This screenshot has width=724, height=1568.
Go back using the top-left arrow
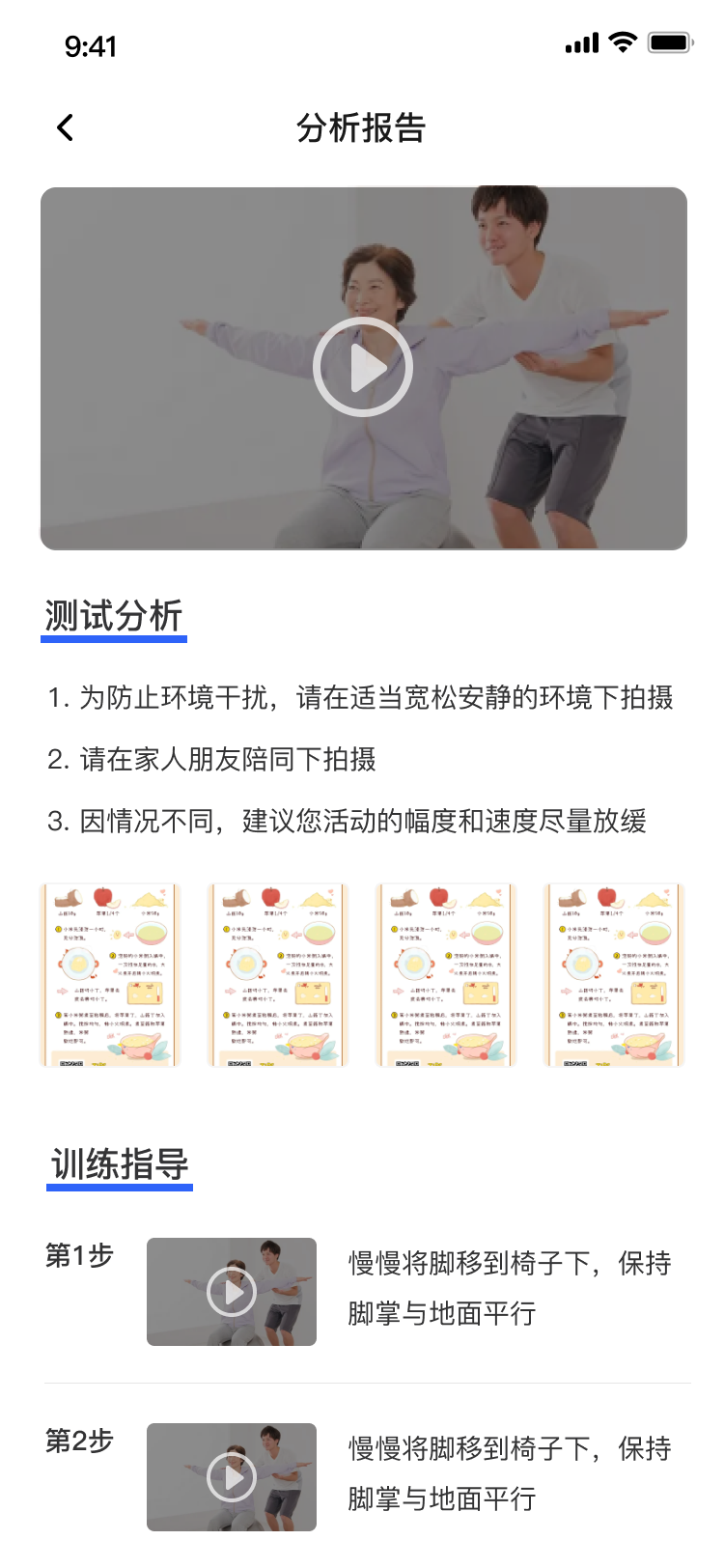coord(65,127)
